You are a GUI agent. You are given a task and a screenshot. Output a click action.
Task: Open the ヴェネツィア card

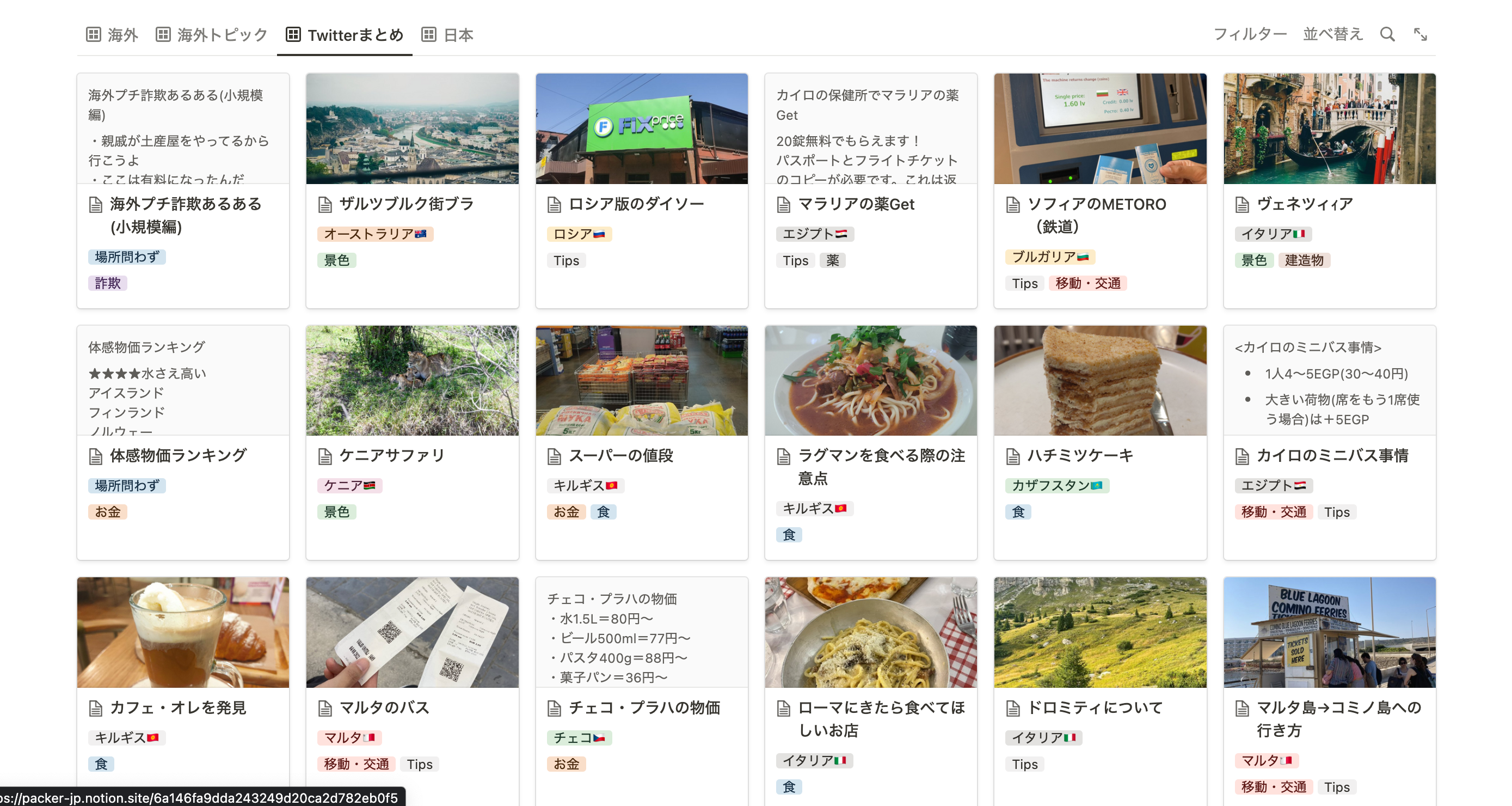[1305, 204]
